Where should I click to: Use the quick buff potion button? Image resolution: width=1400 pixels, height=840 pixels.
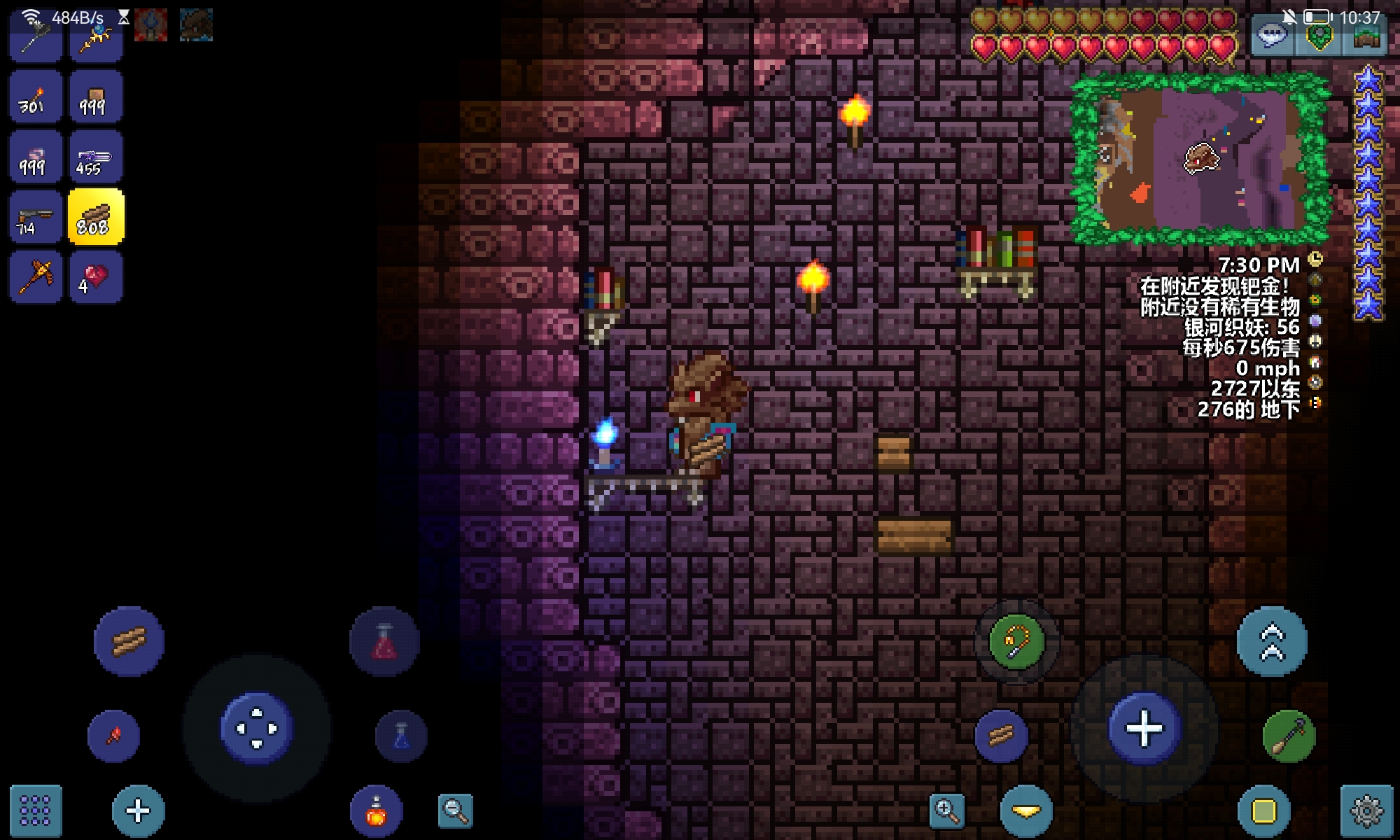(x=377, y=811)
